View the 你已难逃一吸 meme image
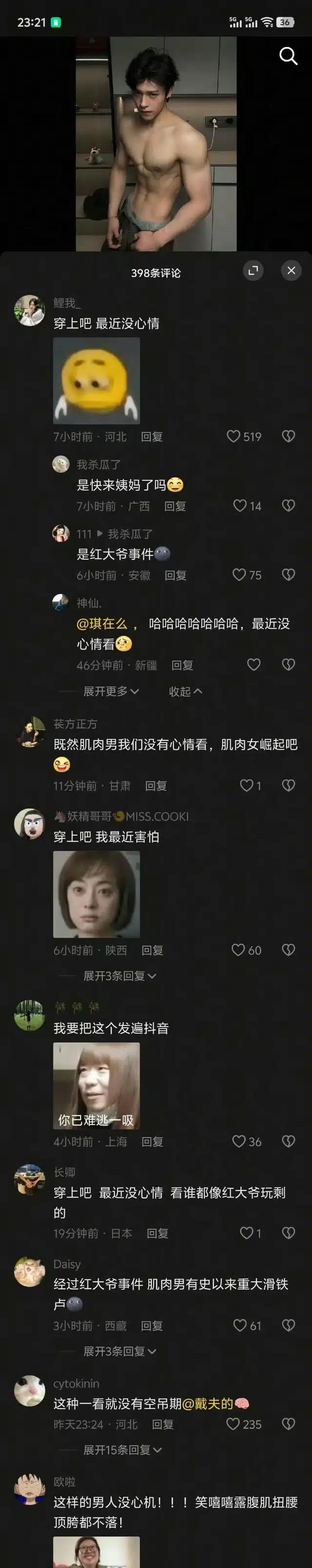Screen dimensions: 312x1568 point(96,1085)
